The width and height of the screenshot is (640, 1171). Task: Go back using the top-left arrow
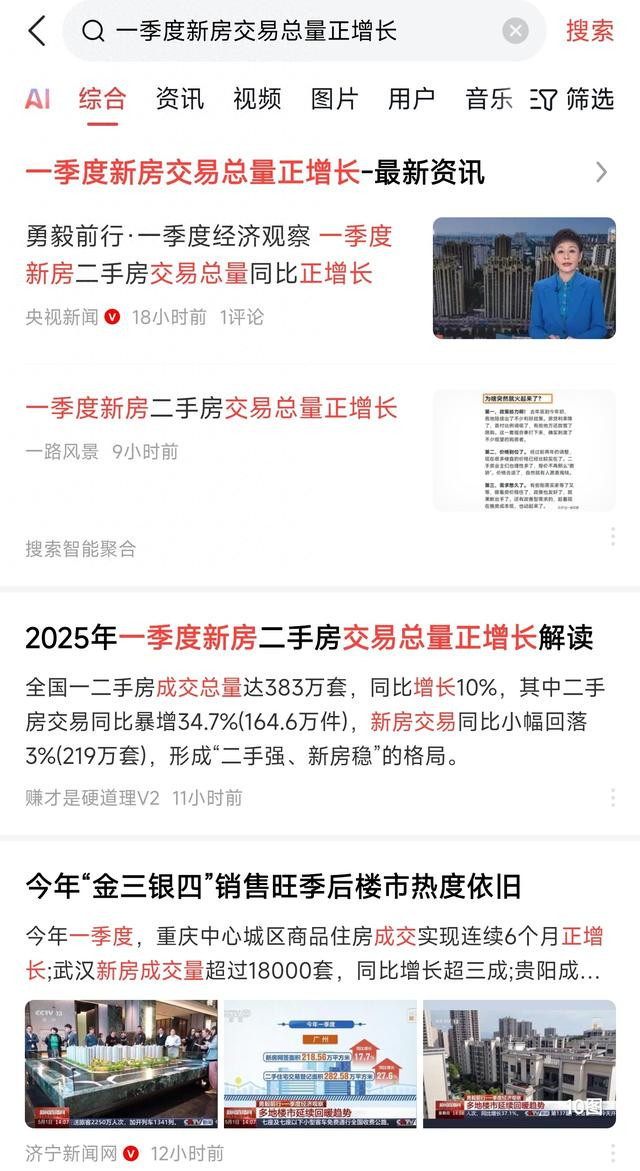click(37, 31)
